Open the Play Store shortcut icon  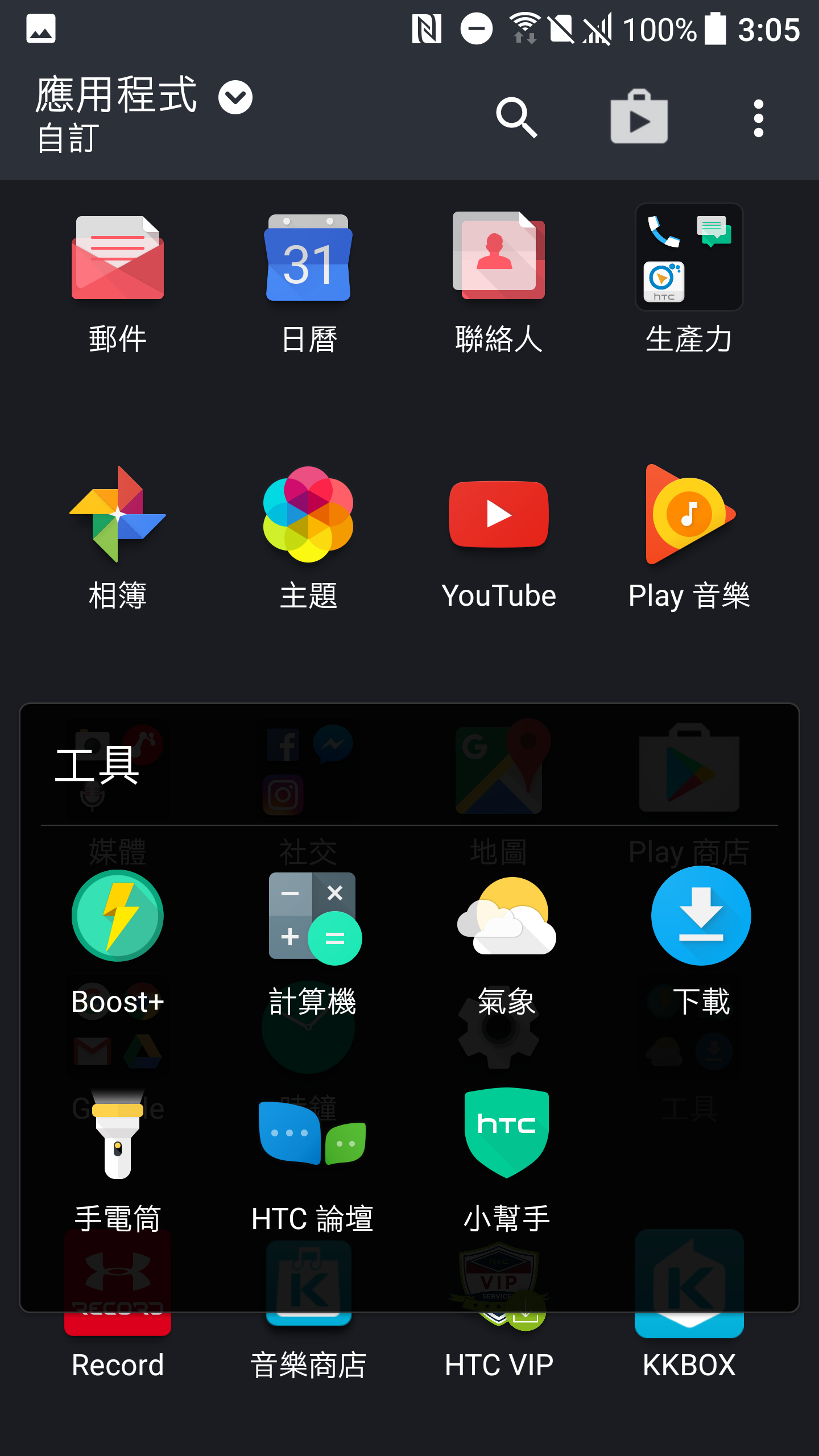pos(639,117)
